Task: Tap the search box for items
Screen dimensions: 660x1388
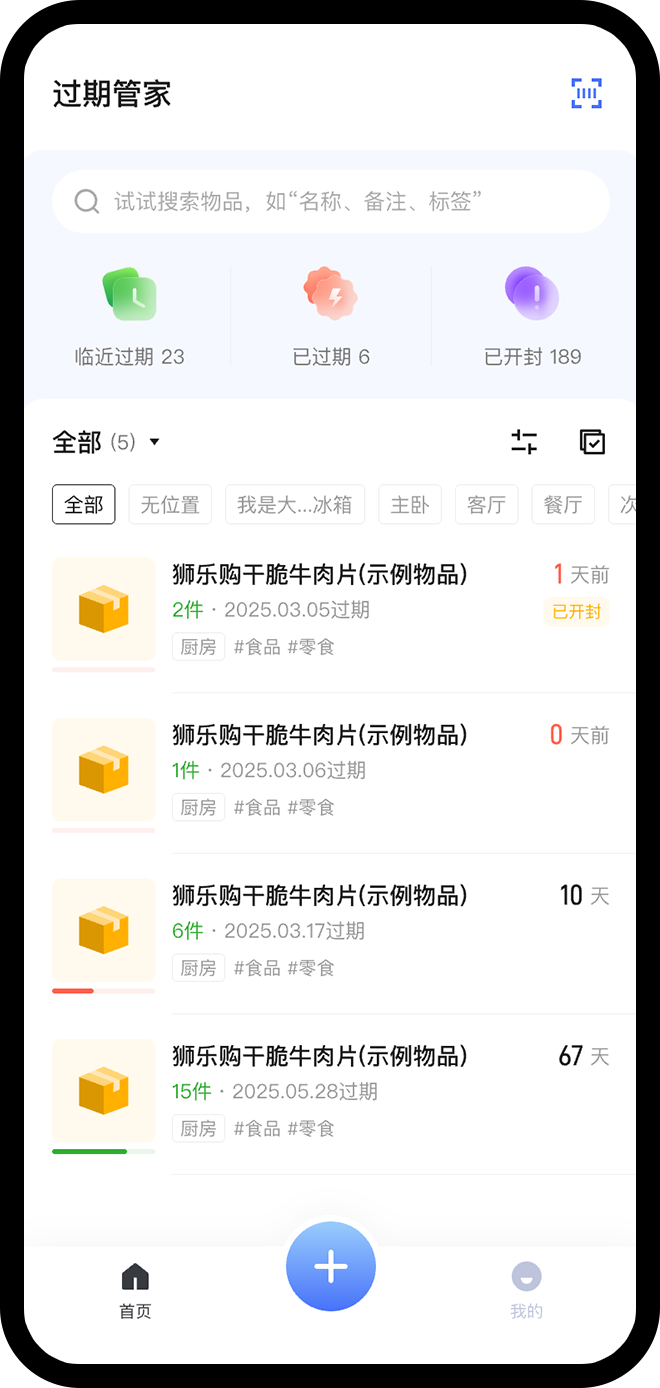Action: (x=330, y=202)
